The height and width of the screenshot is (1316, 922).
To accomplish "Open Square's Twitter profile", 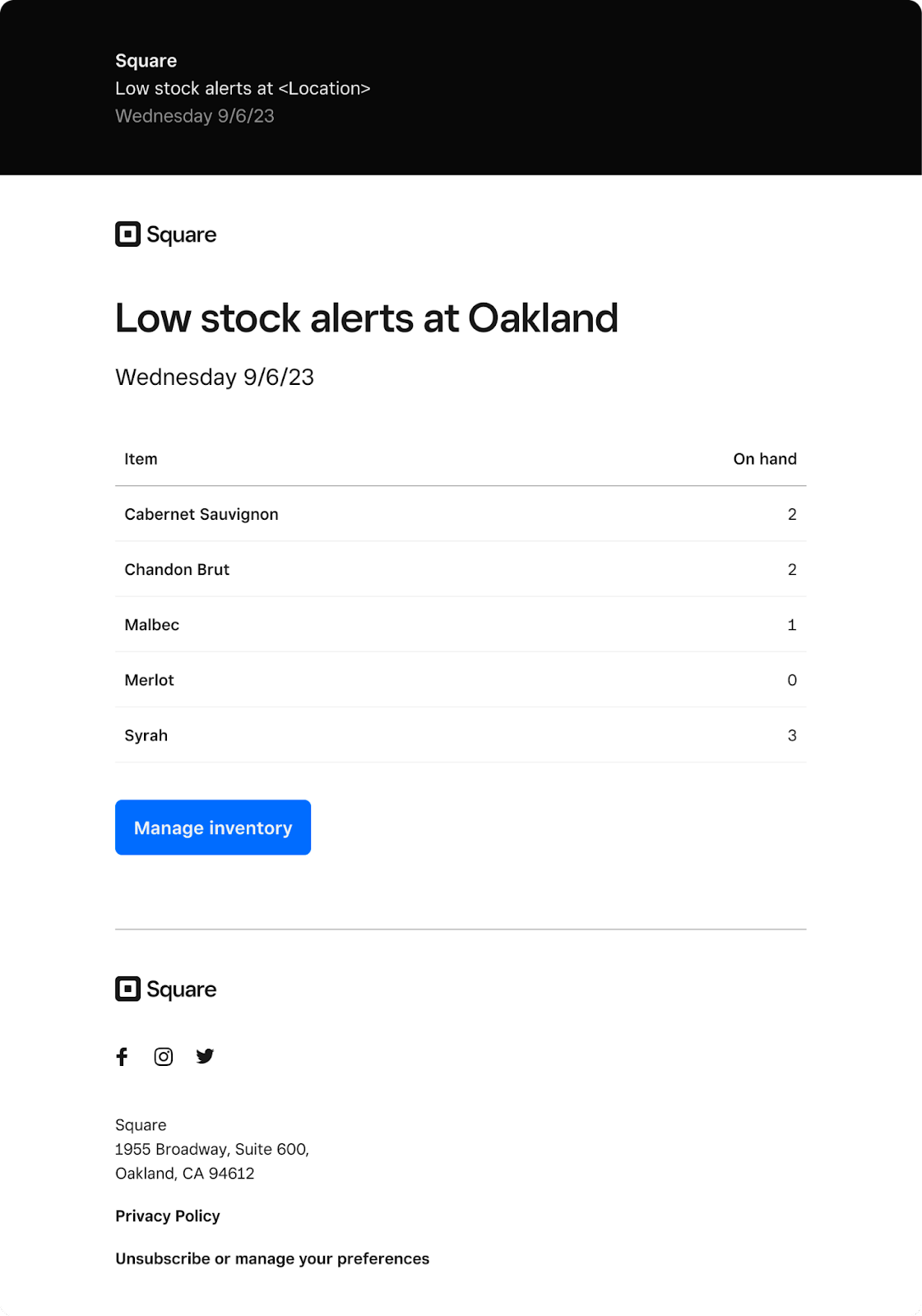I will [x=205, y=1056].
